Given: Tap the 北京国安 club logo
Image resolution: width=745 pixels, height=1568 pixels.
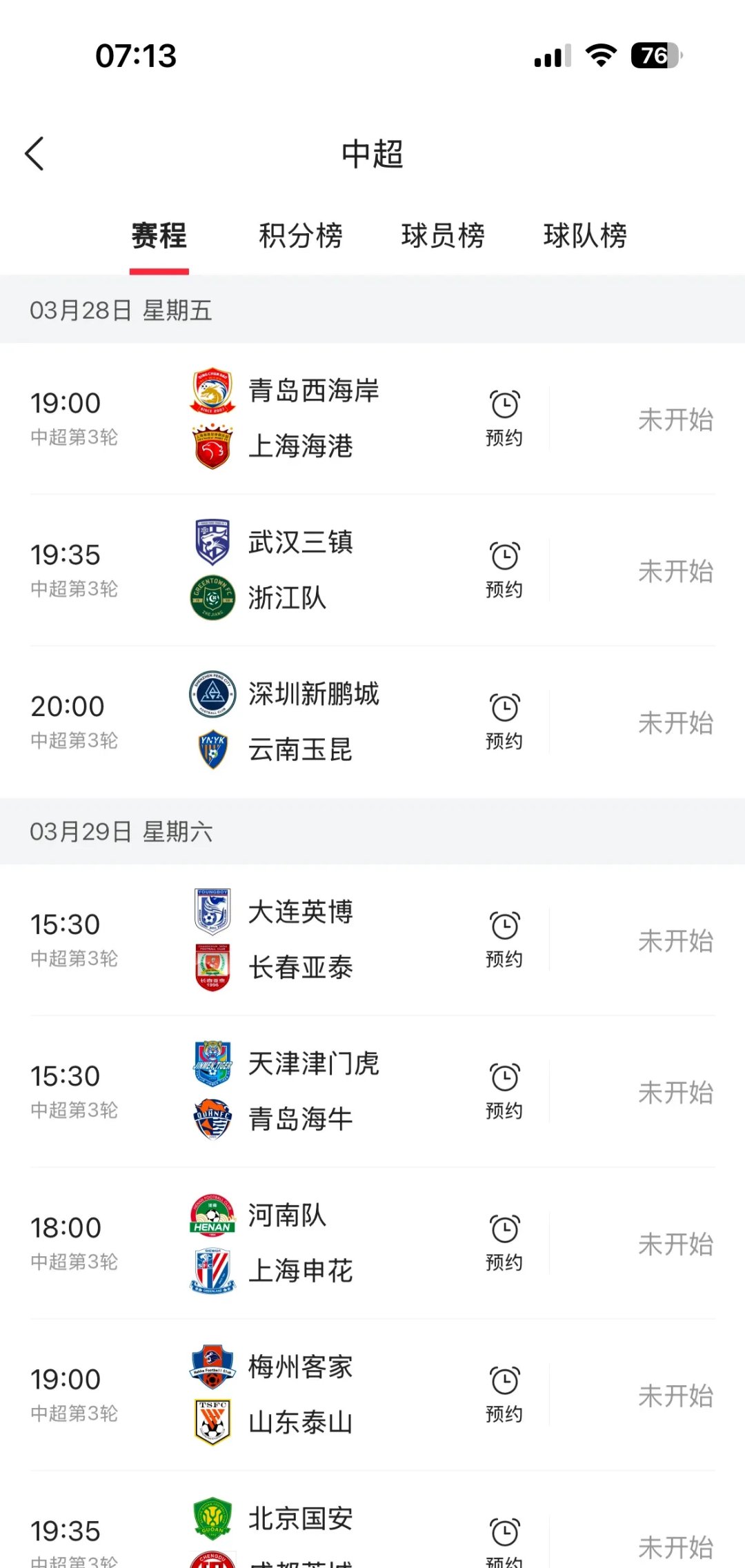Looking at the screenshot, I should [211, 1517].
